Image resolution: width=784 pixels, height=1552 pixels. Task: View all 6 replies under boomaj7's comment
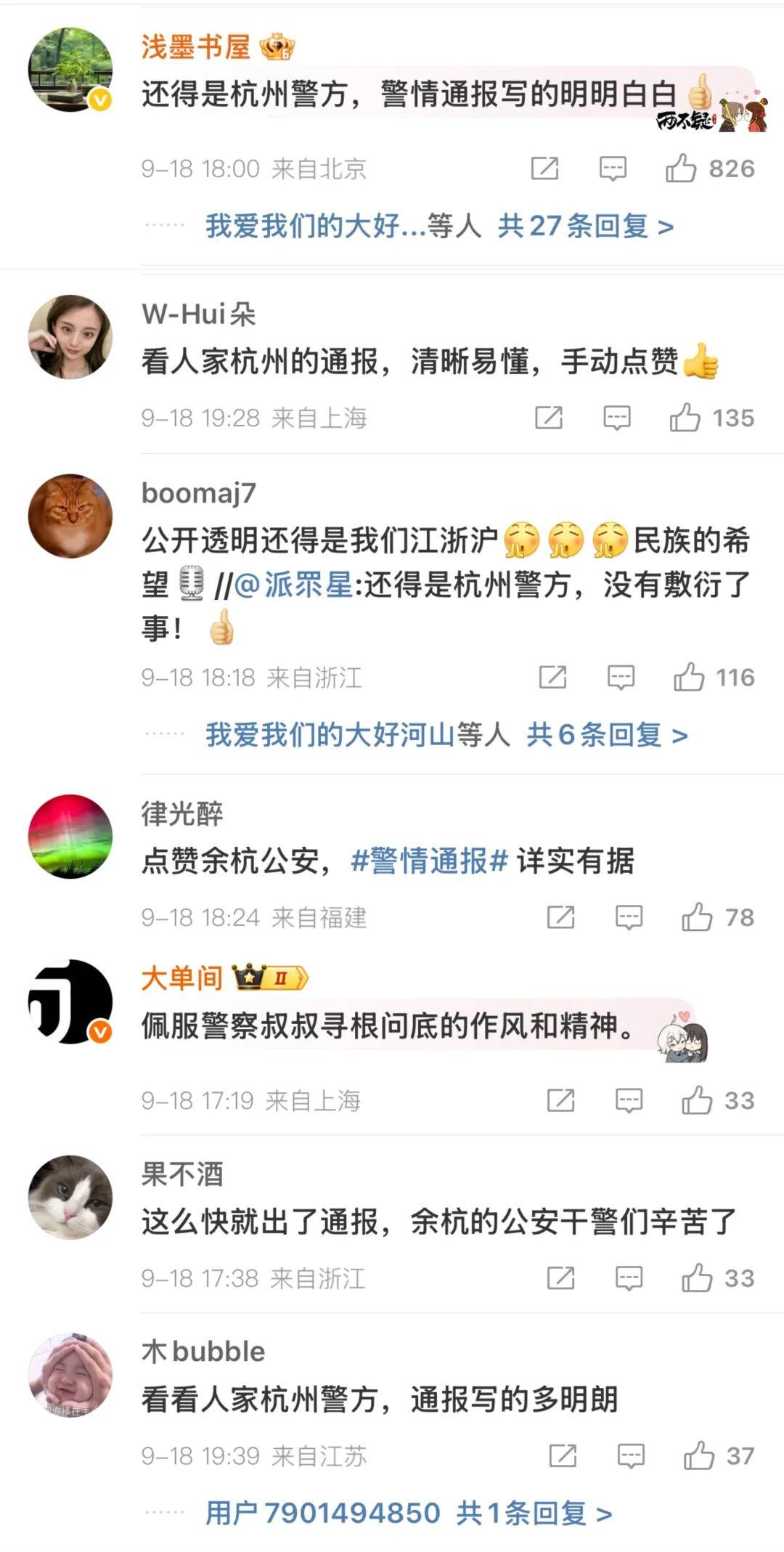point(607,735)
